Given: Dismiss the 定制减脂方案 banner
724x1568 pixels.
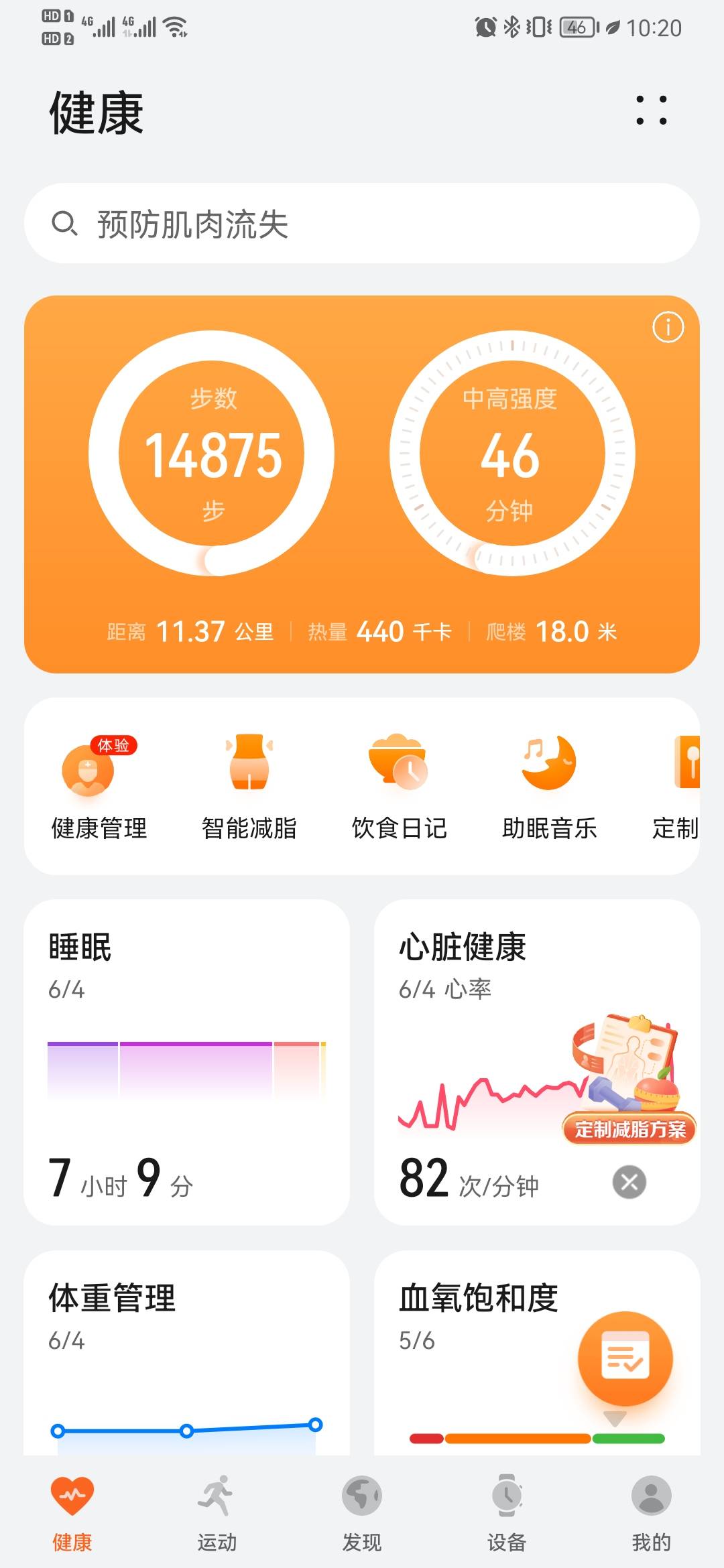Looking at the screenshot, I should (x=629, y=1181).
